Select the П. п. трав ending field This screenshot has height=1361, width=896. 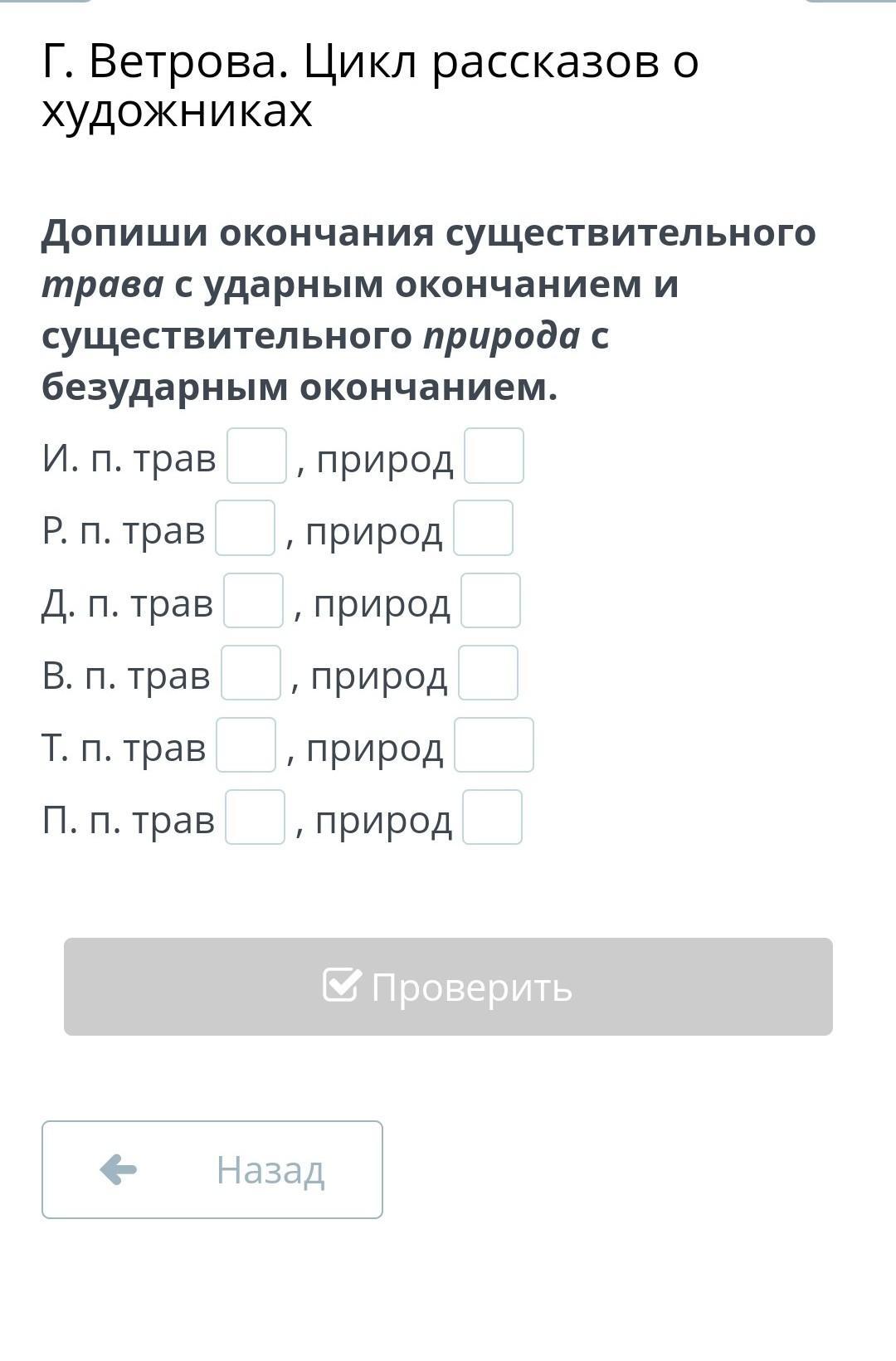tap(255, 817)
